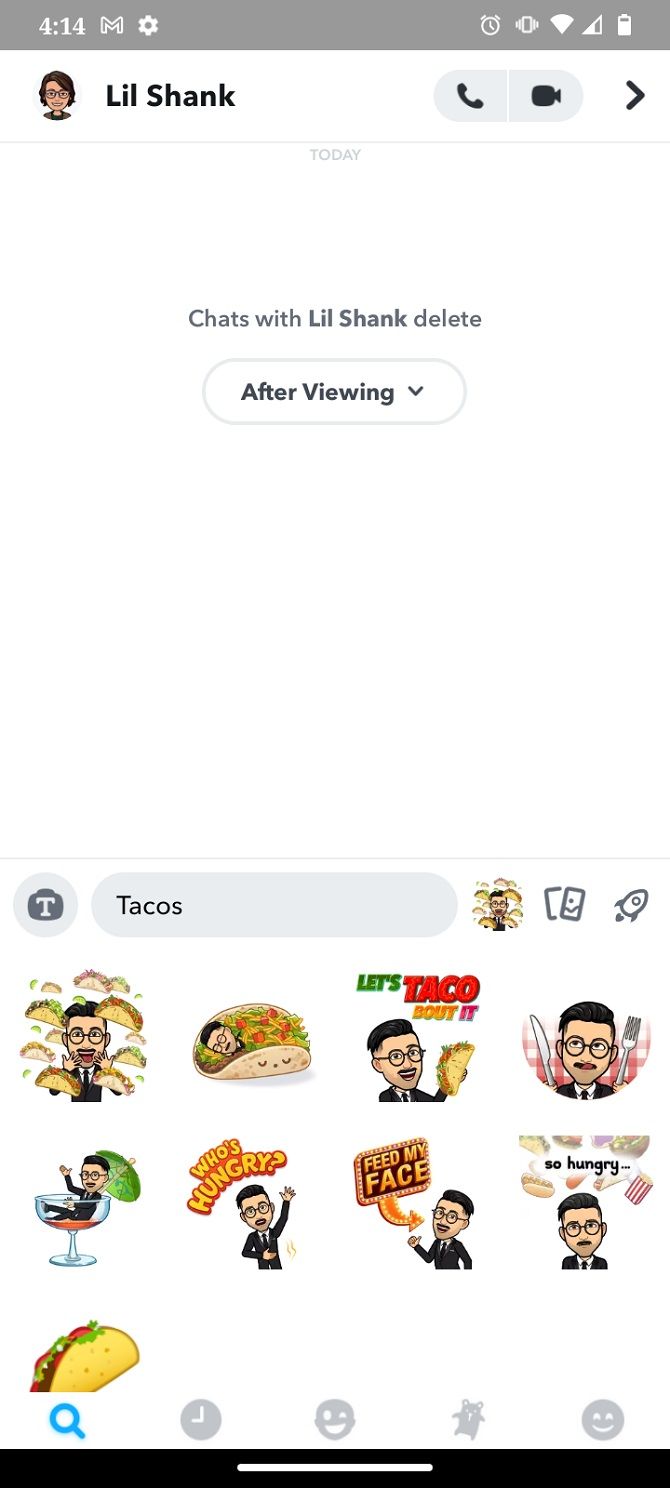Switch to the sticker search tab
The width and height of the screenshot is (670, 1488).
[67, 1420]
